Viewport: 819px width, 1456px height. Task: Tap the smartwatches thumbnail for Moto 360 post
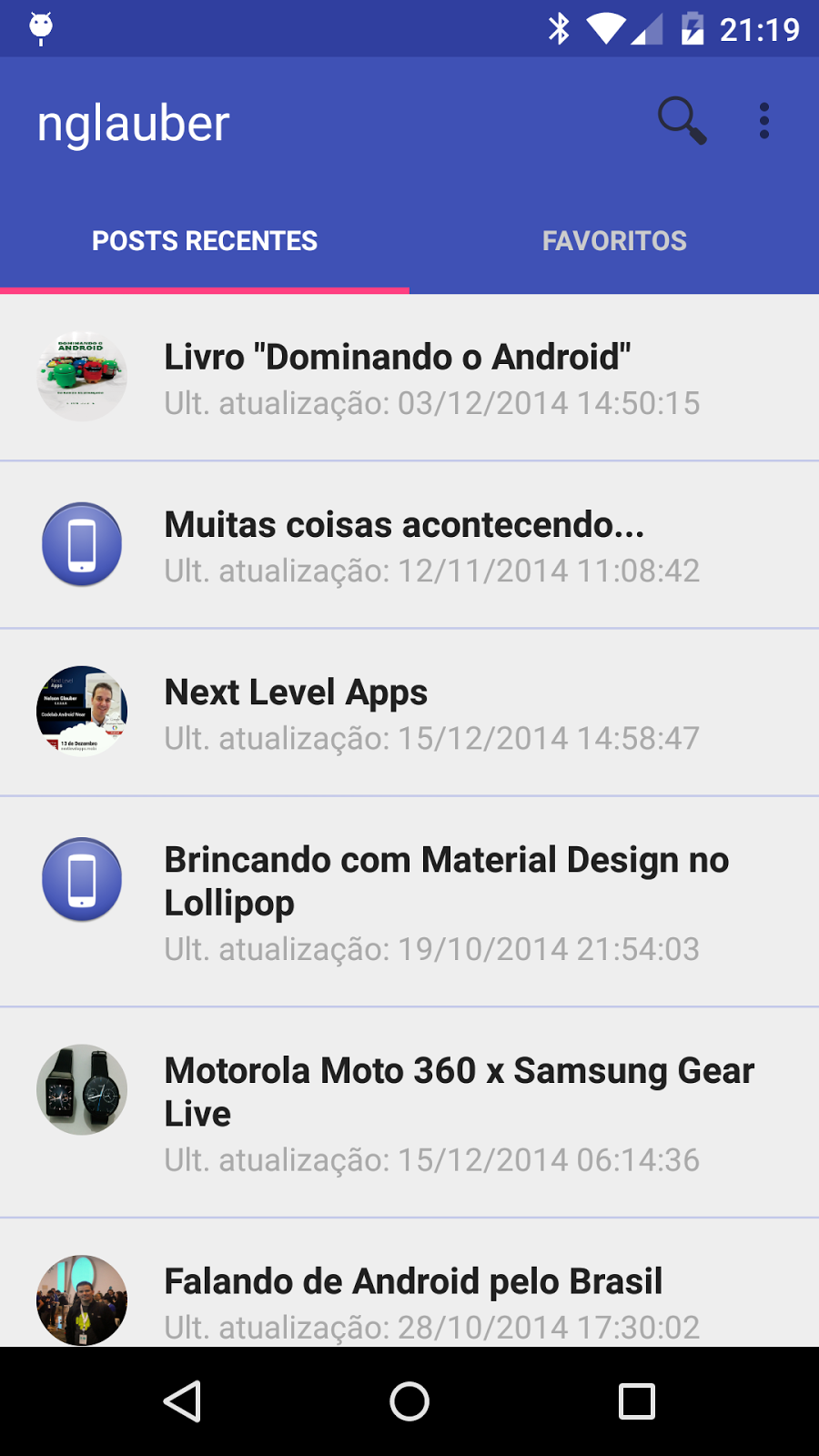81,1089
